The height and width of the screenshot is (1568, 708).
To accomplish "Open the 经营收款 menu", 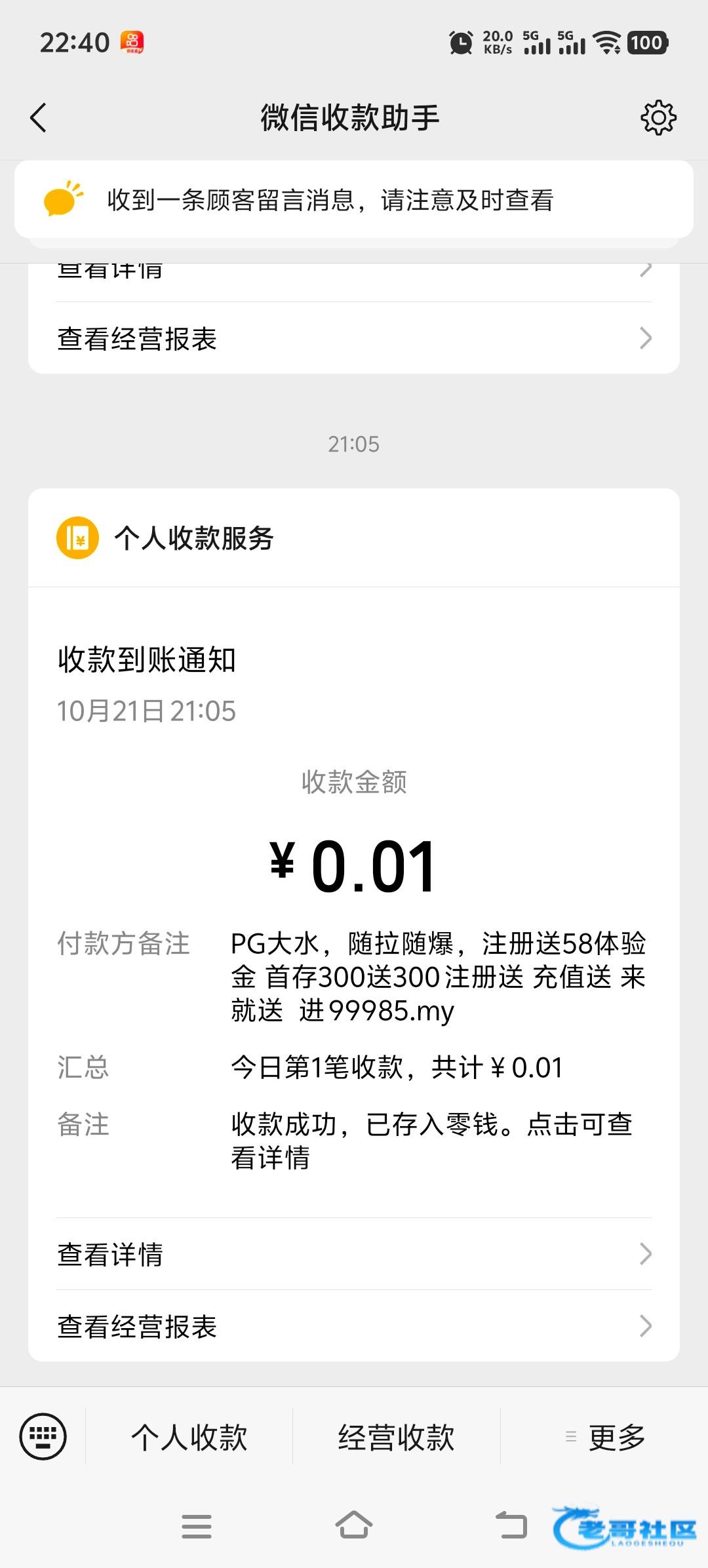I will (x=397, y=1438).
